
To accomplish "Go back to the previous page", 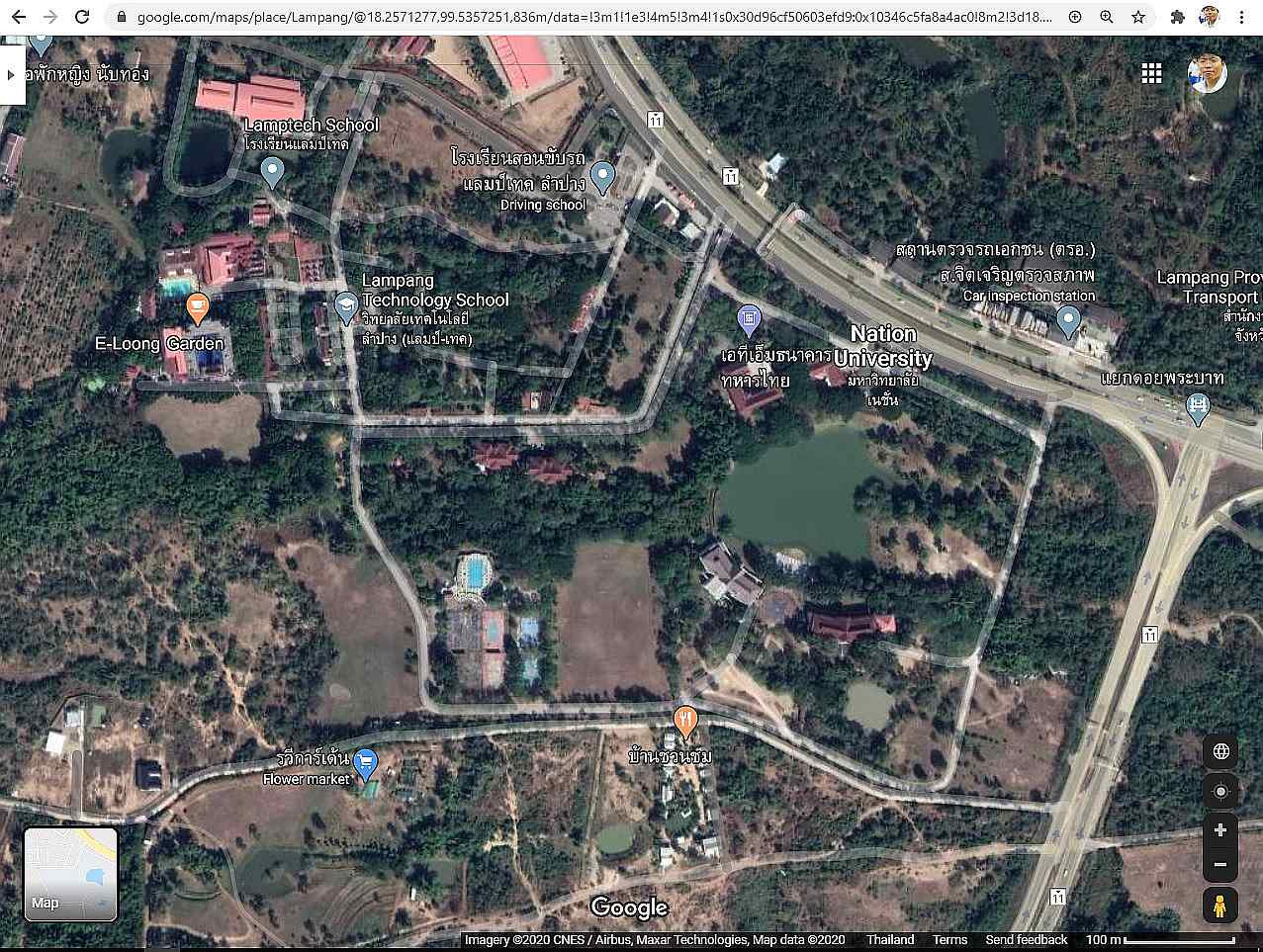I will [19, 17].
